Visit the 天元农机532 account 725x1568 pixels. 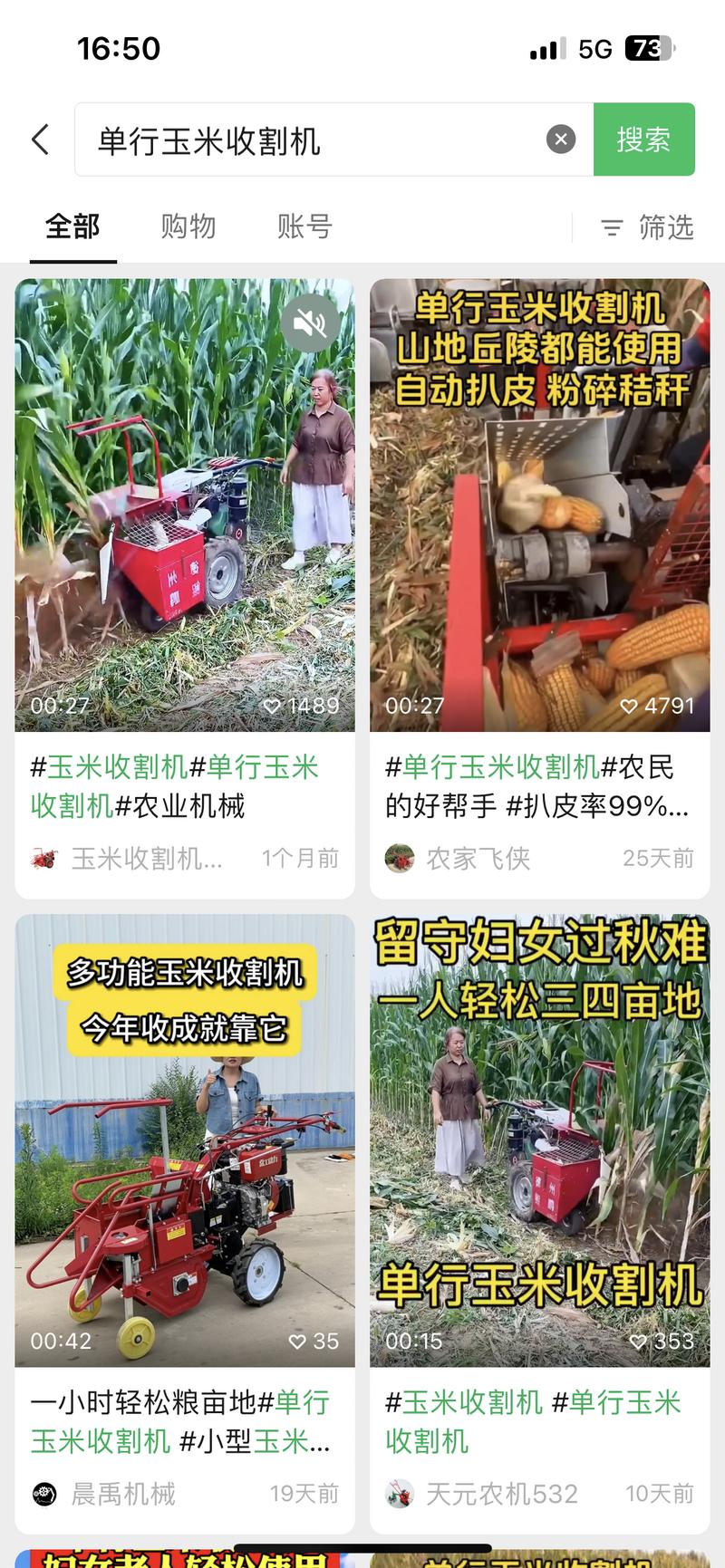point(500,1494)
